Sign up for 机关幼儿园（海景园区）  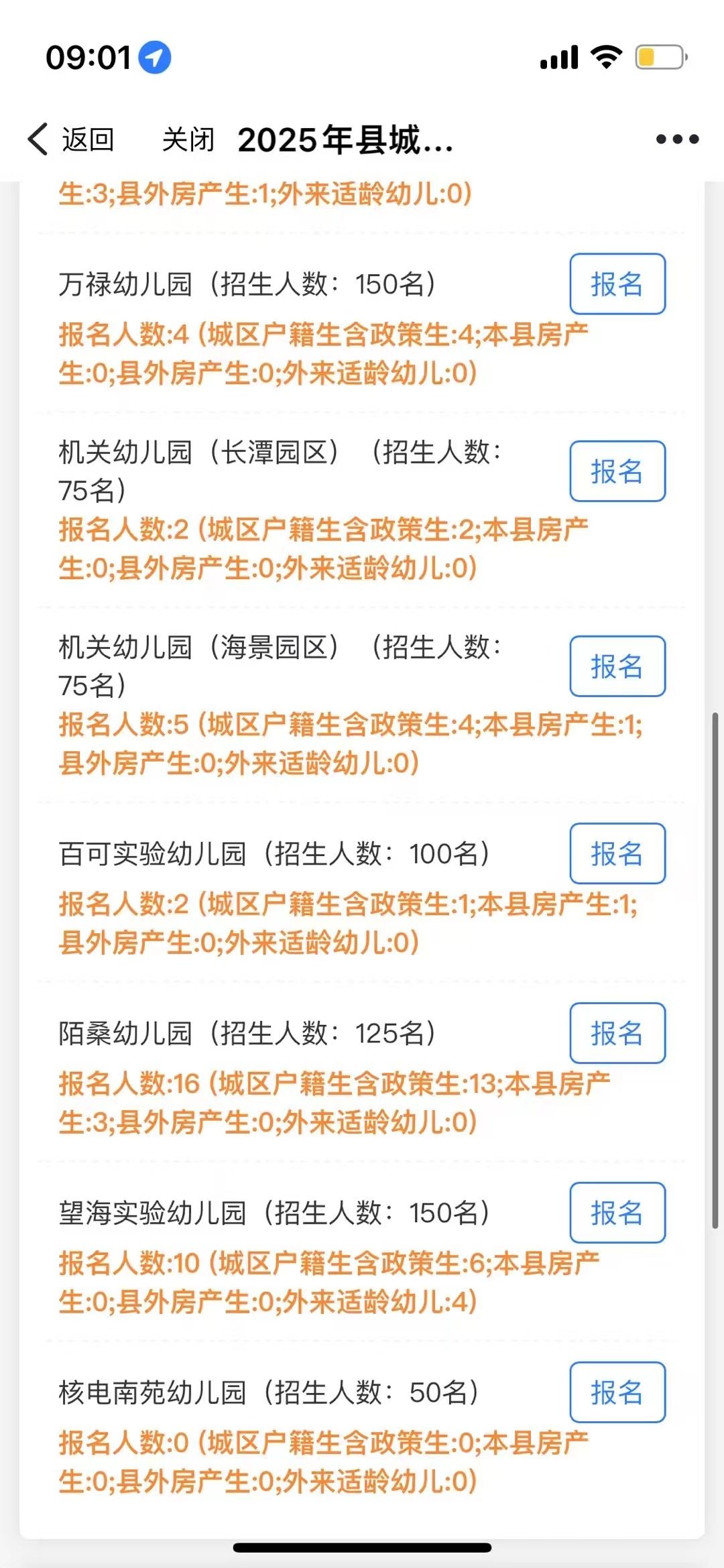[x=617, y=666]
